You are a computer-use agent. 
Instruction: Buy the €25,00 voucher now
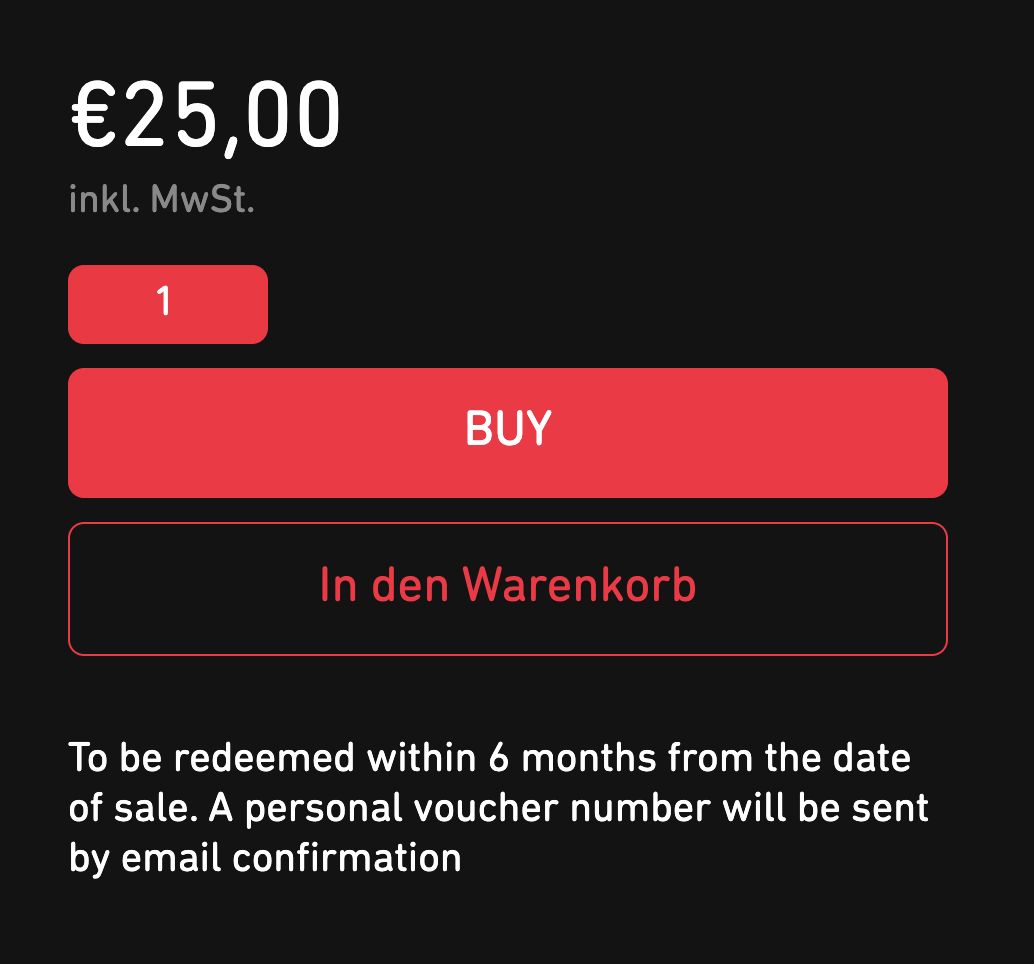(507, 432)
